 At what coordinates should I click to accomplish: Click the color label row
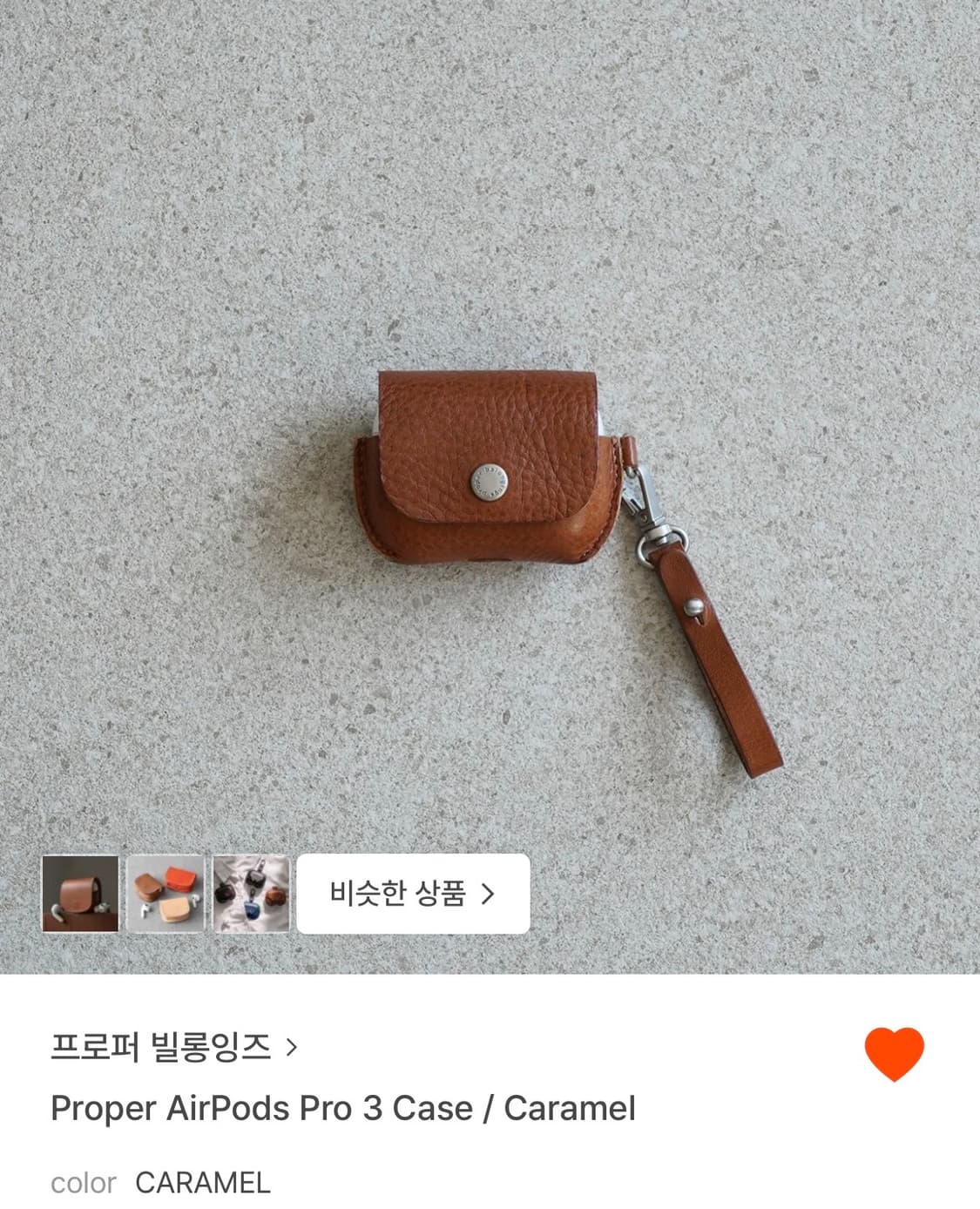(83, 1182)
